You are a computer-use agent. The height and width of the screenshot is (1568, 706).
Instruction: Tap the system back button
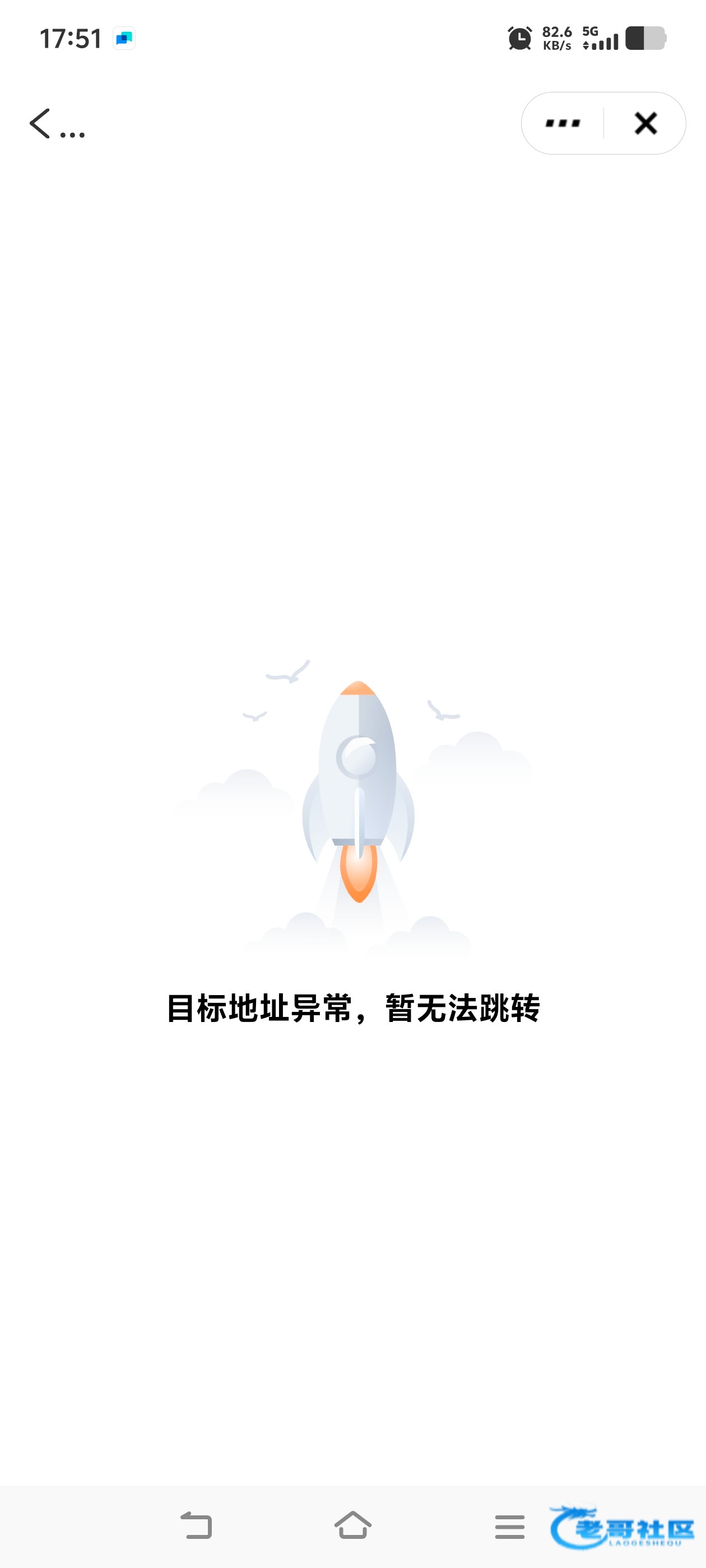pos(196,1525)
